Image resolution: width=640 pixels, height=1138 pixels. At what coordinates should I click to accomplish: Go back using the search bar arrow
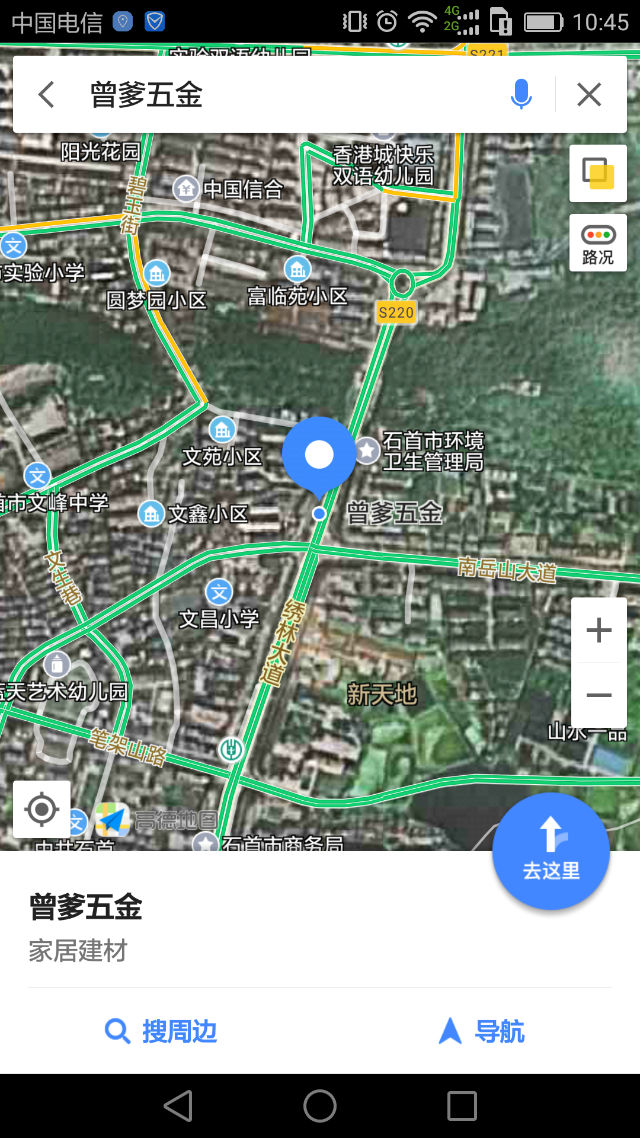pos(46,94)
